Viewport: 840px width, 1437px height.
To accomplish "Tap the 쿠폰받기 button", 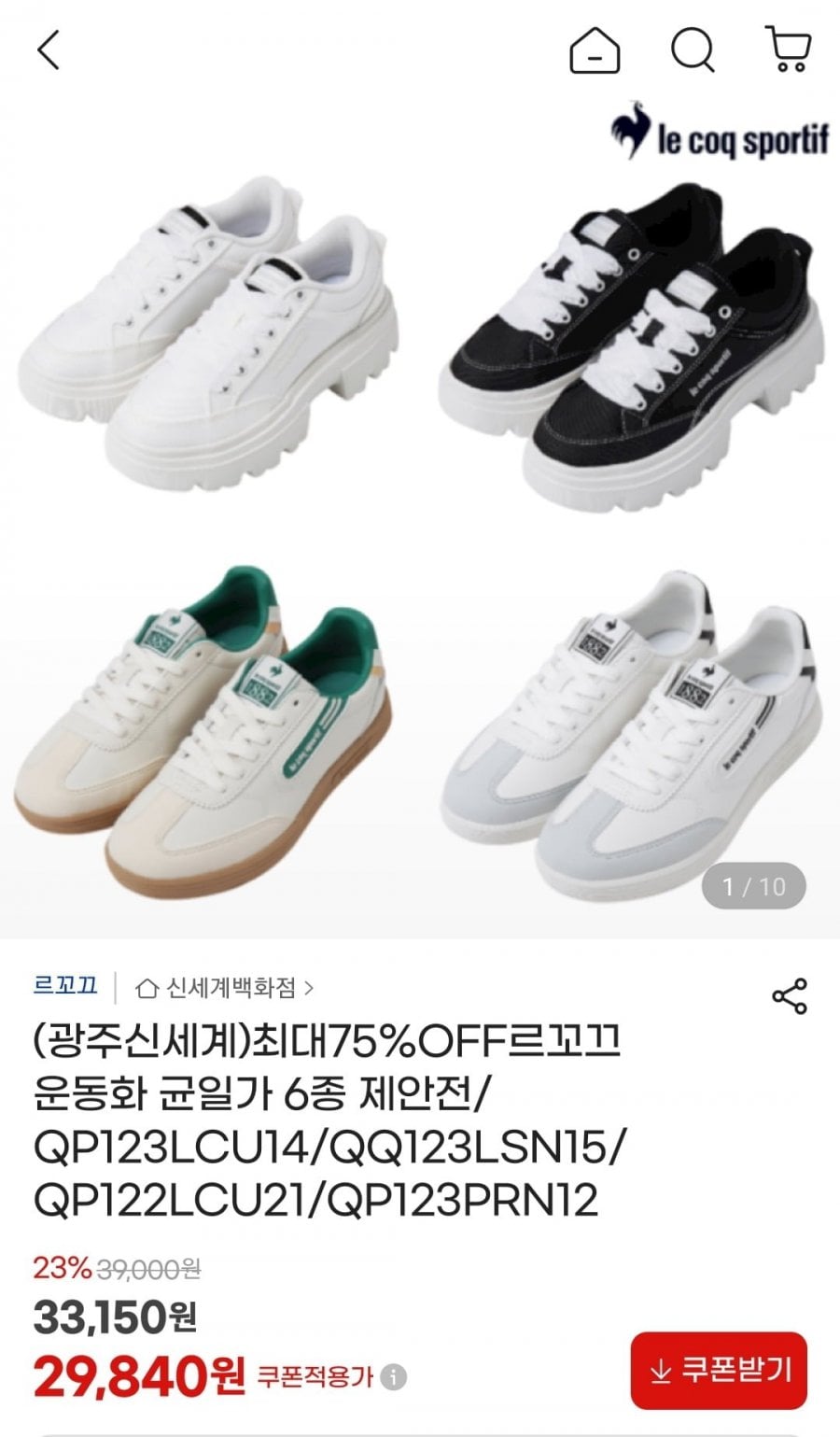I will [719, 1371].
